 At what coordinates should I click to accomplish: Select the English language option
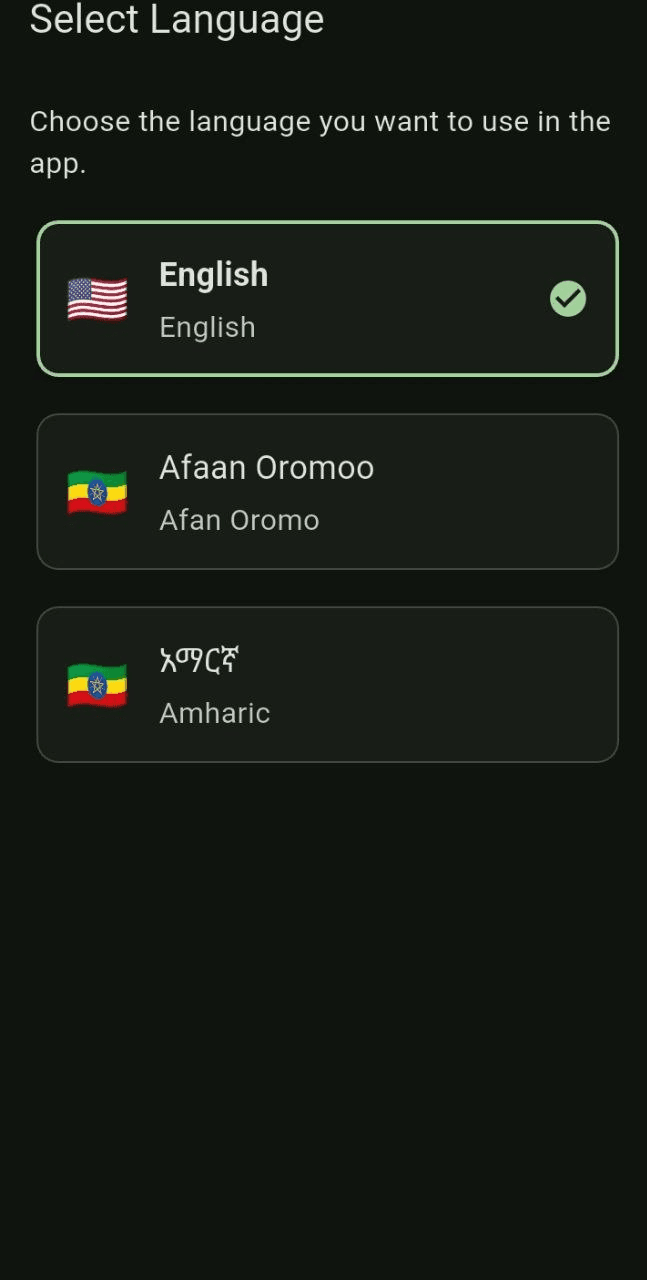click(327, 299)
